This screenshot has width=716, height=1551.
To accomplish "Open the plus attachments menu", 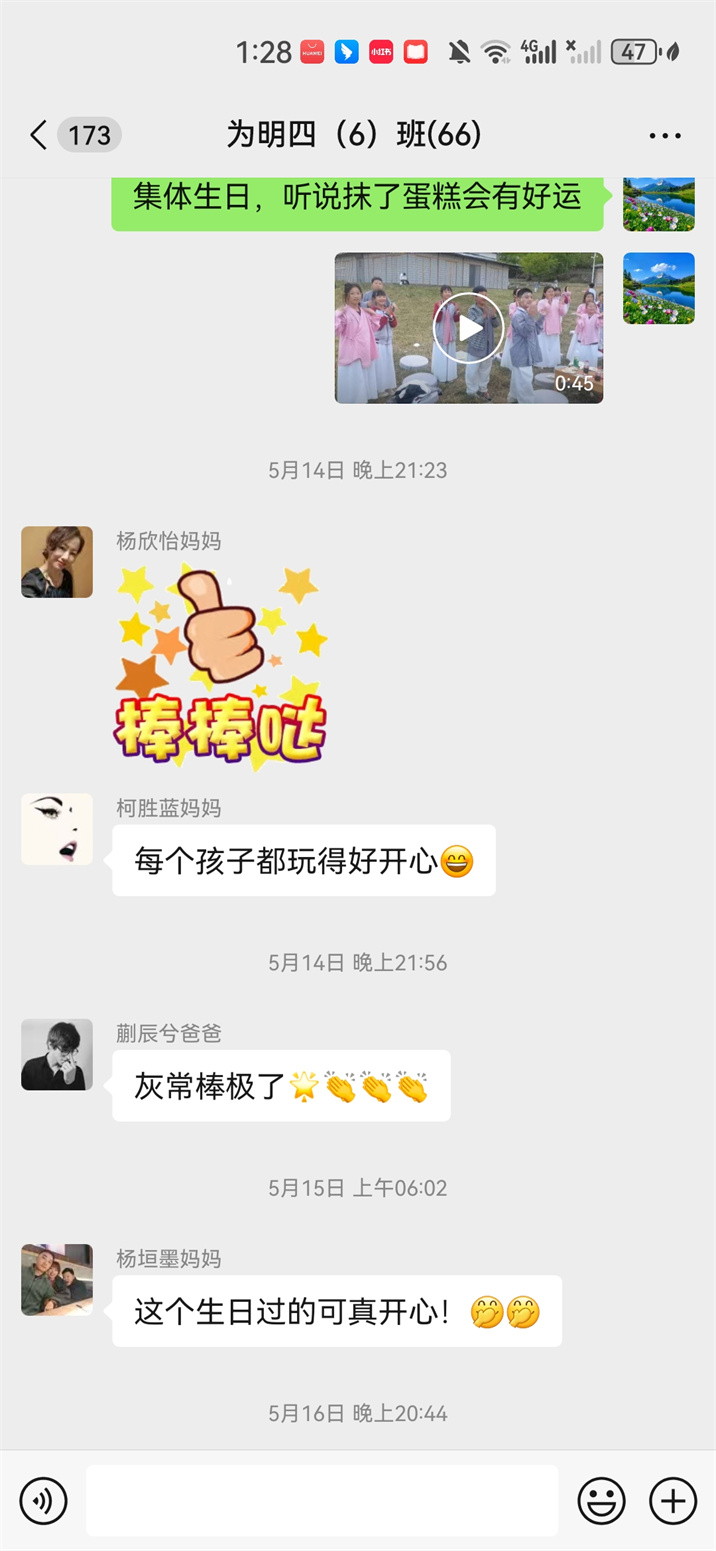I will click(x=673, y=1500).
